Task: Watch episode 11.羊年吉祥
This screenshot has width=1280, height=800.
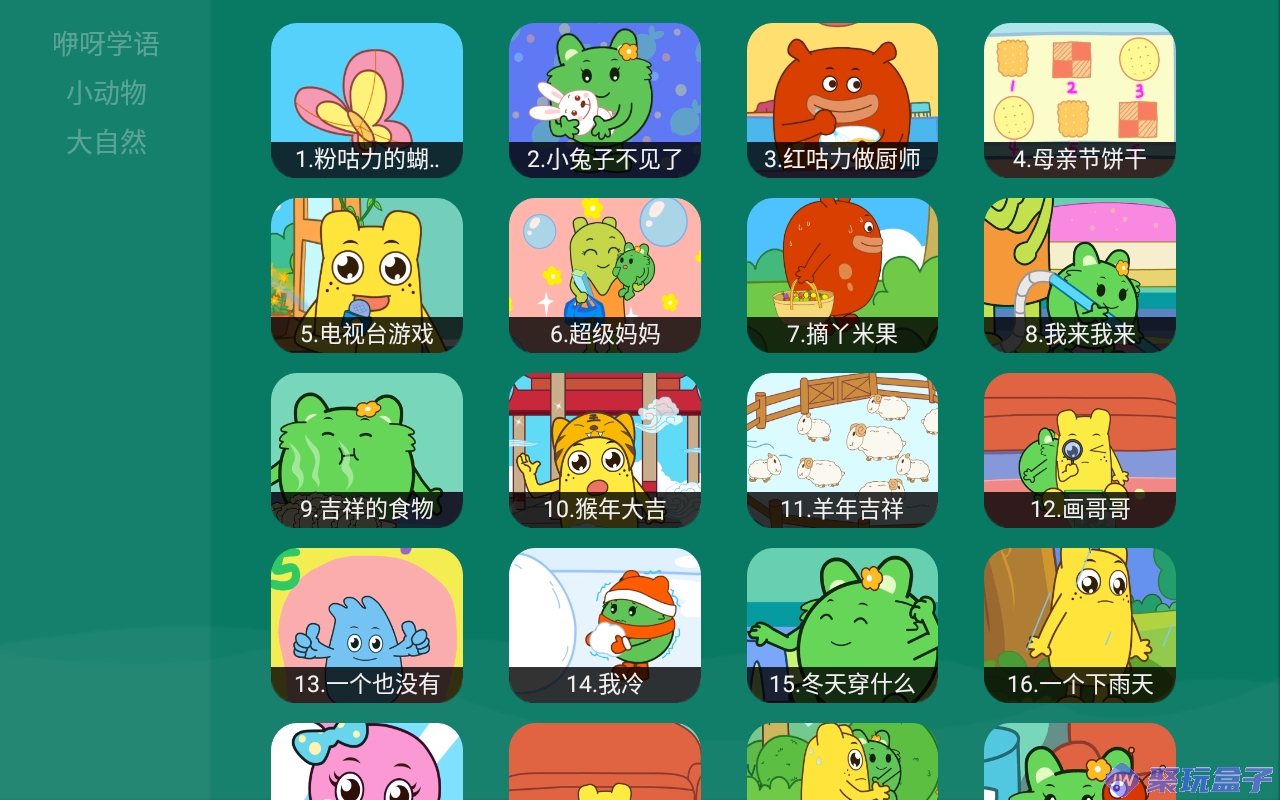Action: (842, 450)
